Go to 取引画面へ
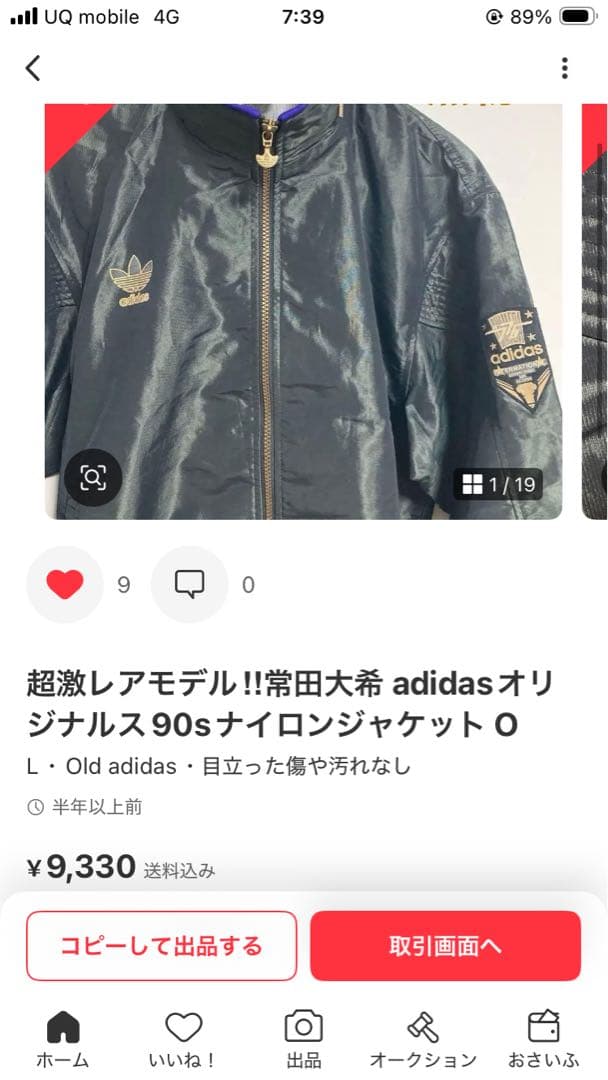This screenshot has height=1080, width=608. (445, 945)
